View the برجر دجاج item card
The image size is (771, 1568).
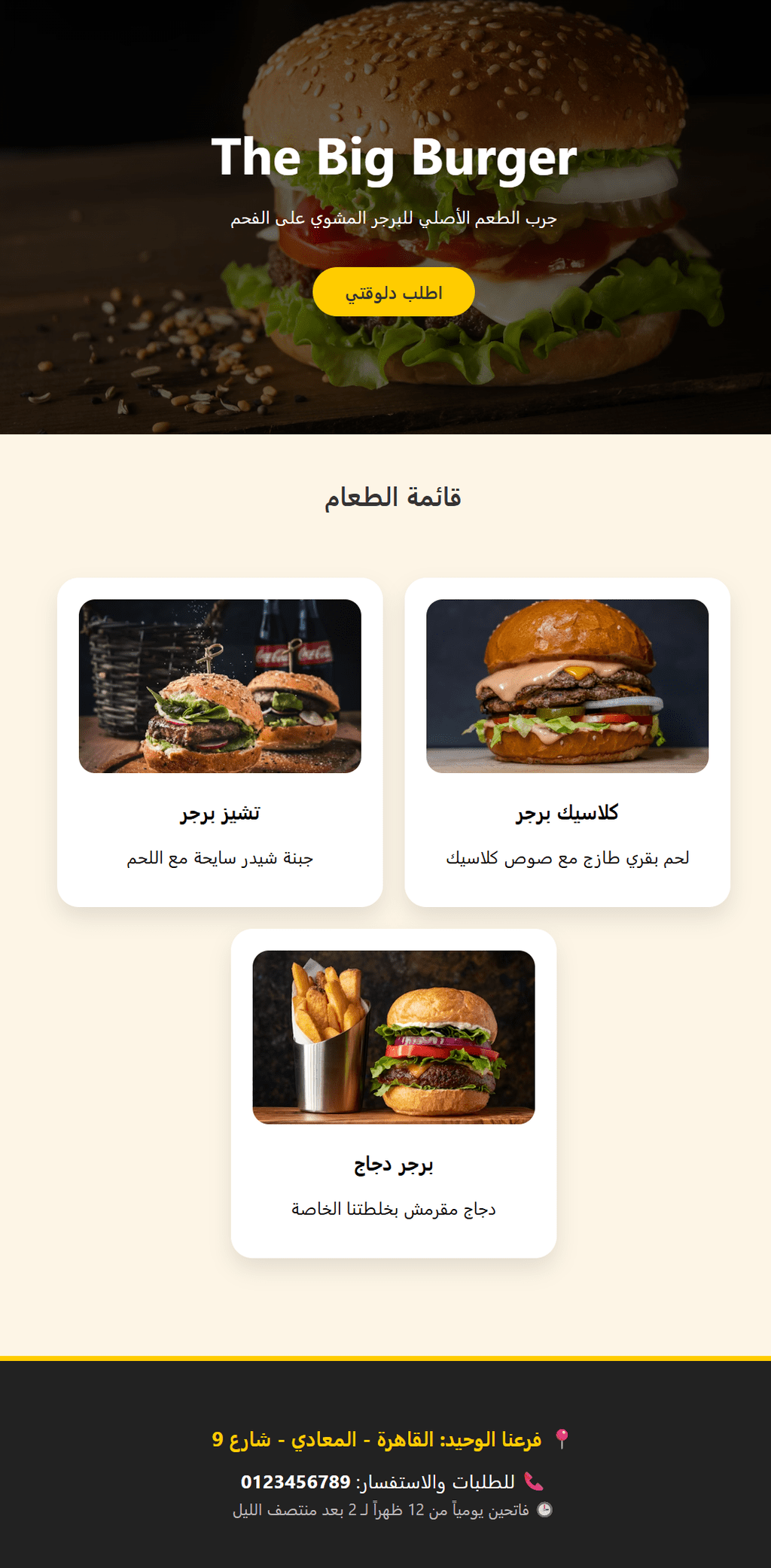pos(393,1092)
